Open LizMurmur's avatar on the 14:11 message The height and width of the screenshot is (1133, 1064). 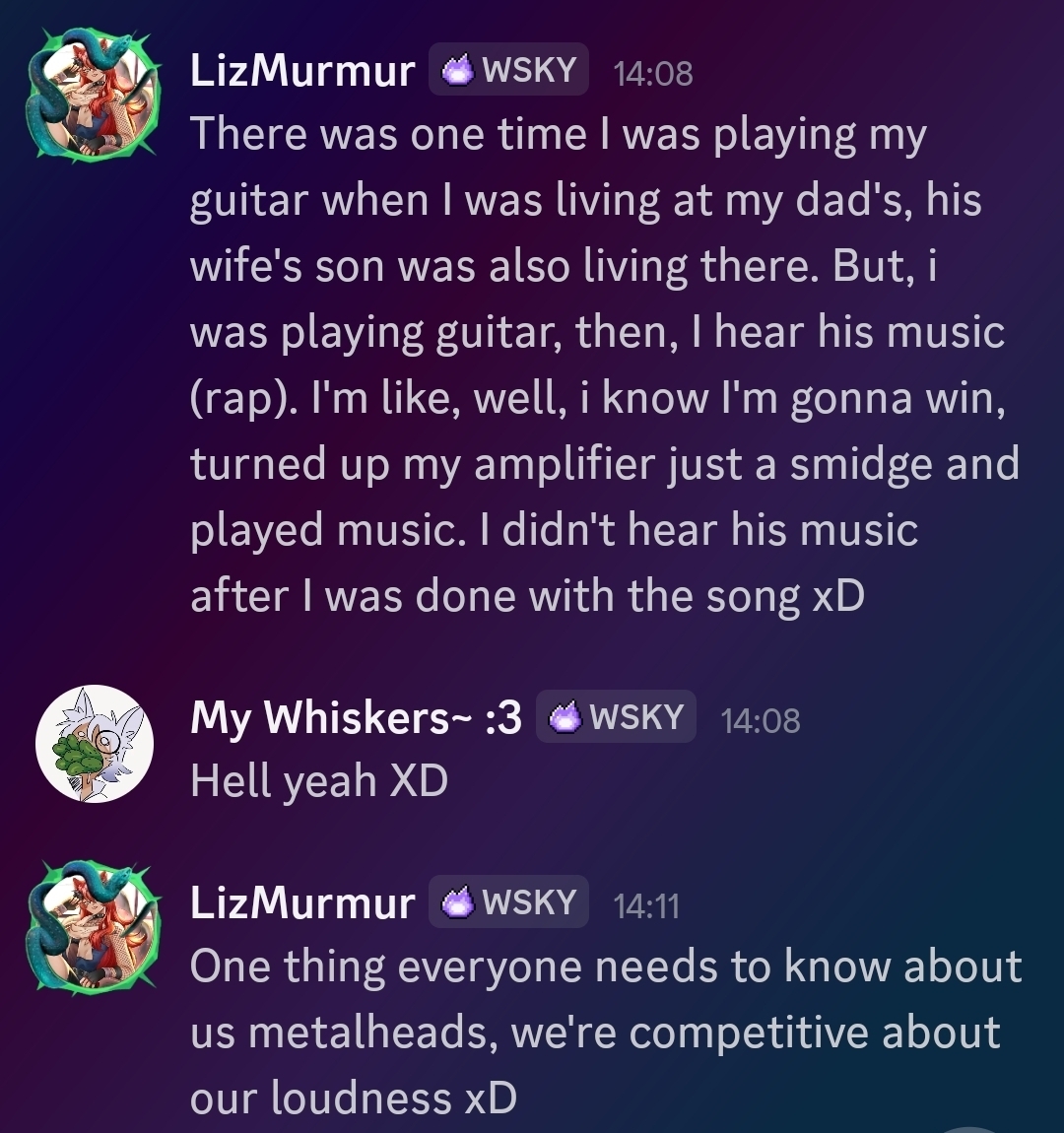pyautogui.click(x=95, y=926)
